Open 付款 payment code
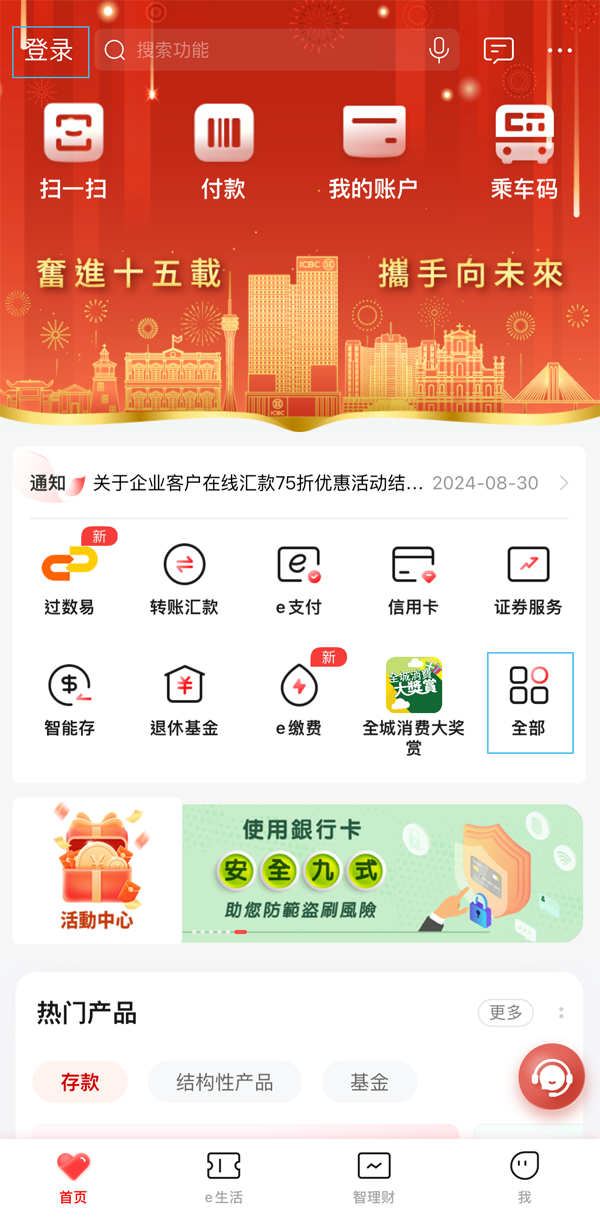Viewport: 600px width, 1227px height. (223, 152)
